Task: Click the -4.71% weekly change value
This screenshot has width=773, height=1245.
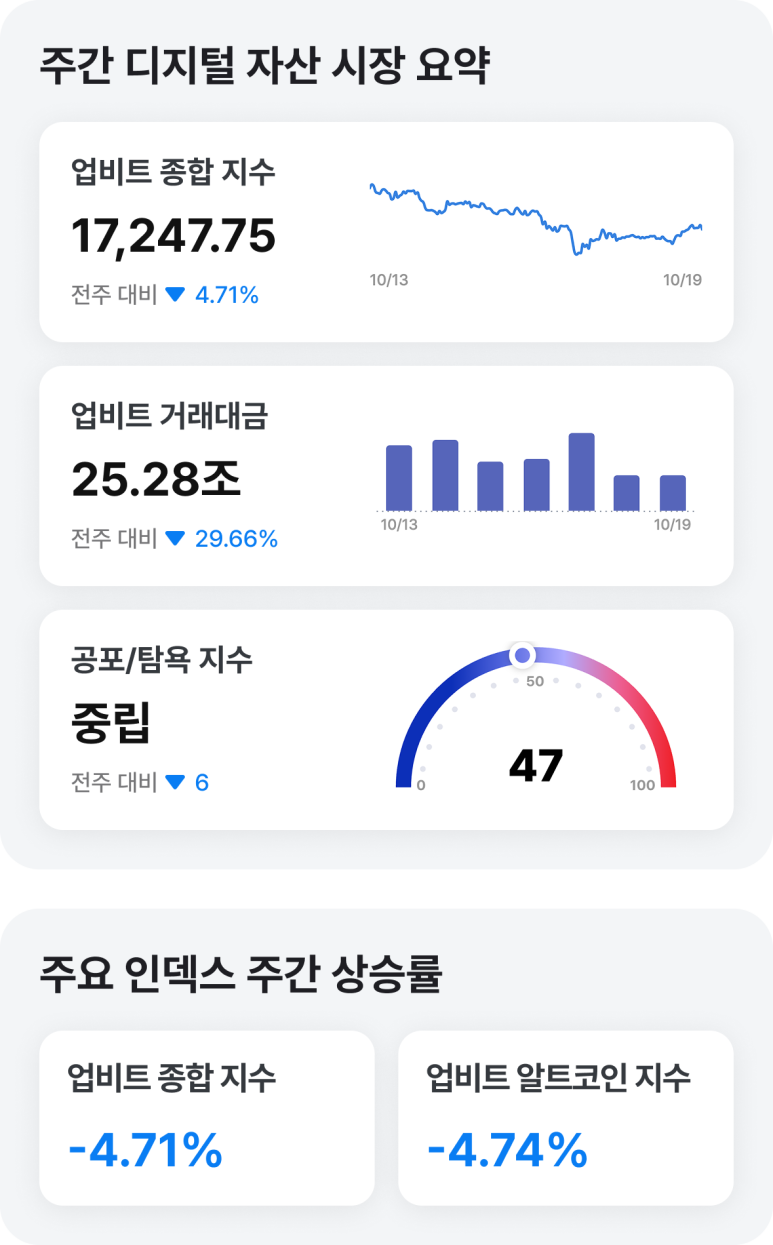Action: [x=146, y=1151]
